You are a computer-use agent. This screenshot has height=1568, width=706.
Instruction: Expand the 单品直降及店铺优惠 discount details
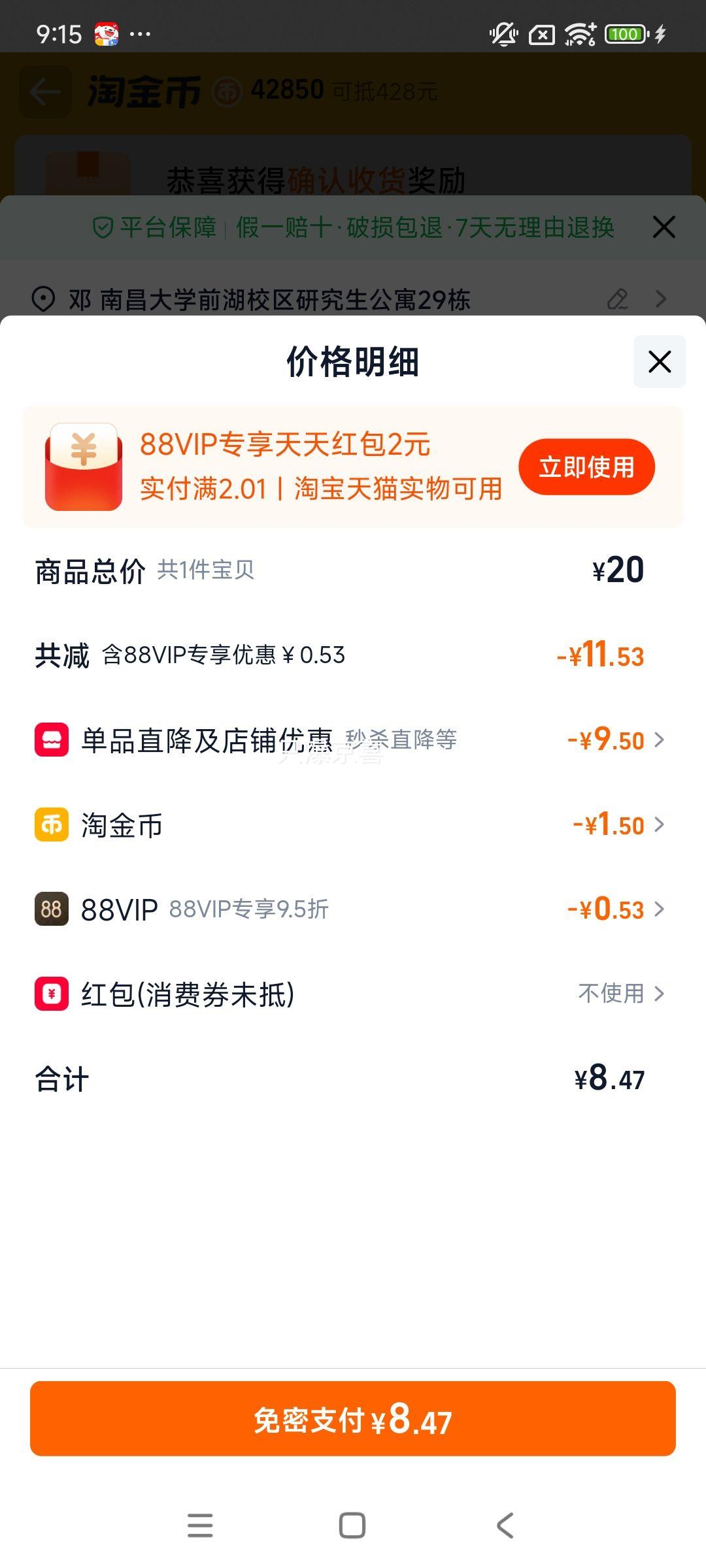click(x=660, y=739)
